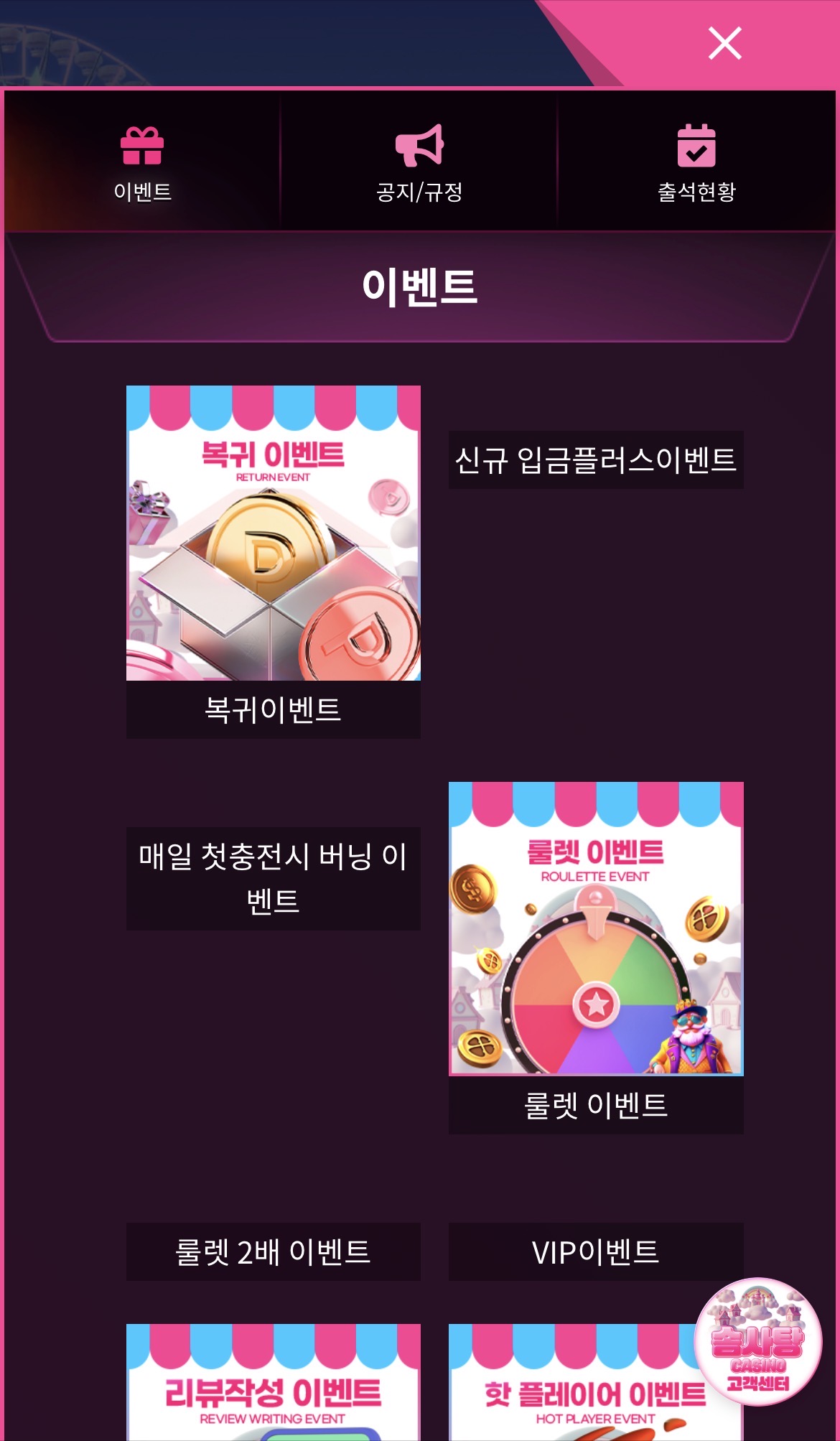The height and width of the screenshot is (1441, 840).
Task: Select 룰렛 2배 이벤트
Action: 273,1252
